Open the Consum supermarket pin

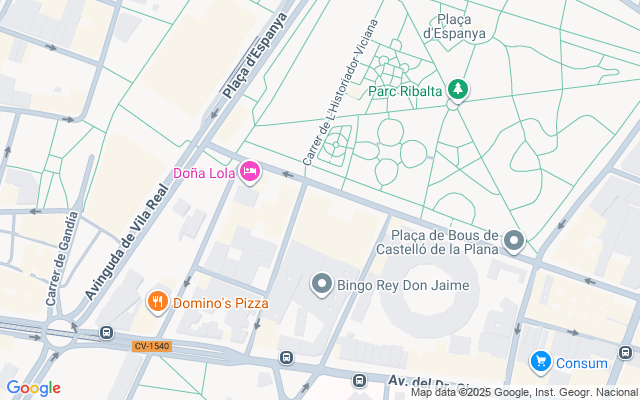[x=541, y=362]
